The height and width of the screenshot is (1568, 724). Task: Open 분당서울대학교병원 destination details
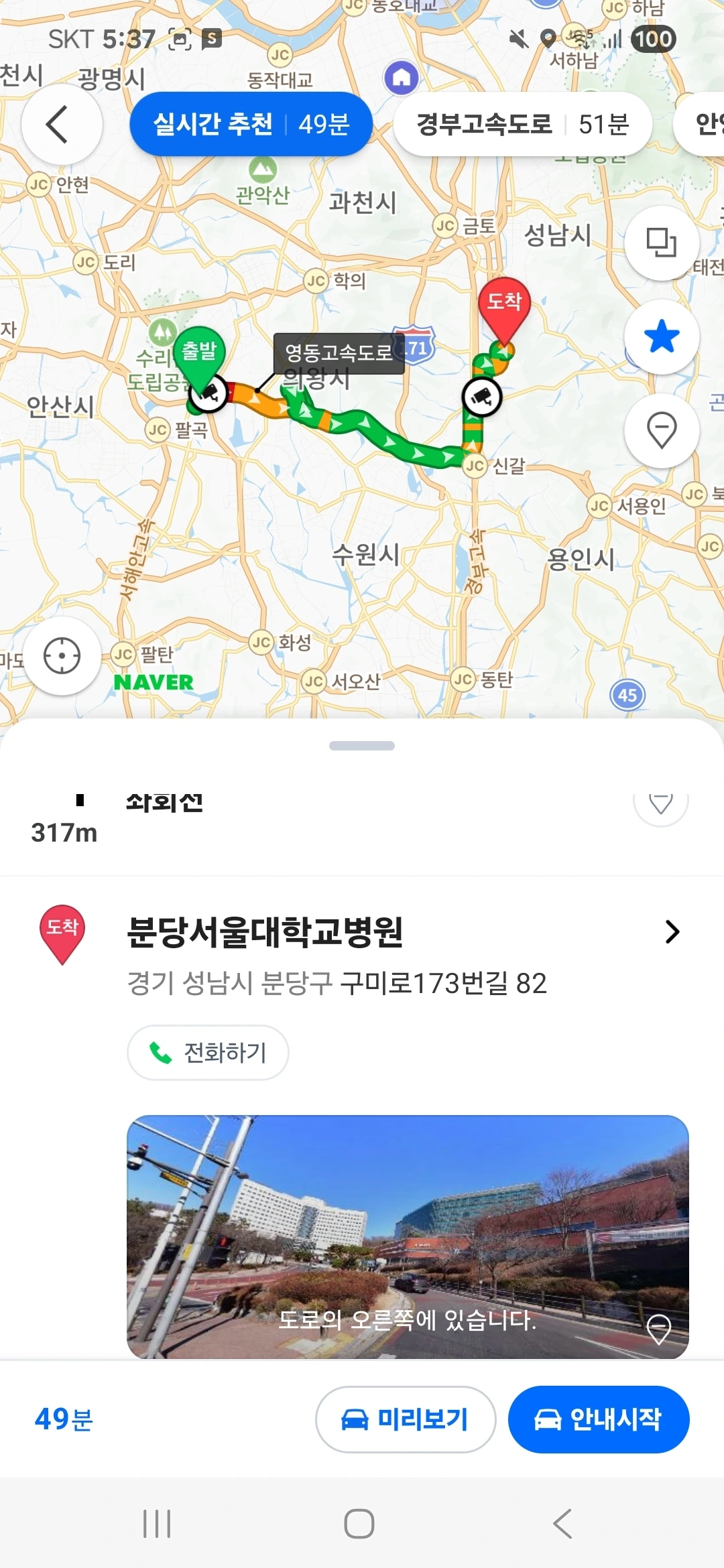362,931
